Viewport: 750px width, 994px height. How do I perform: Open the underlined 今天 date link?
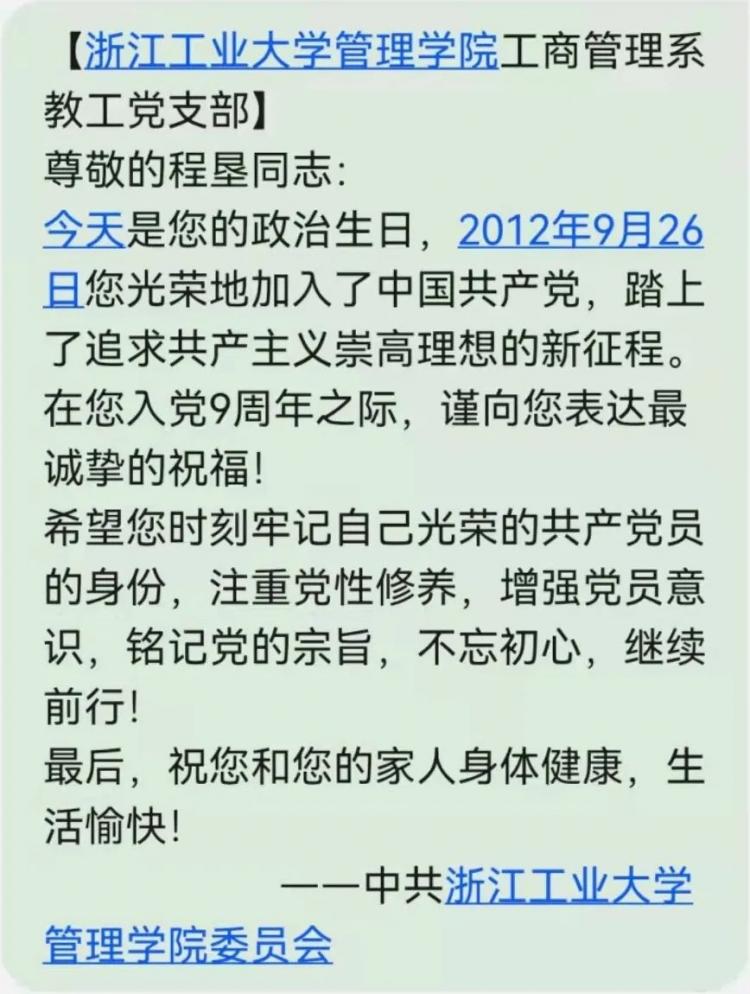coord(83,231)
